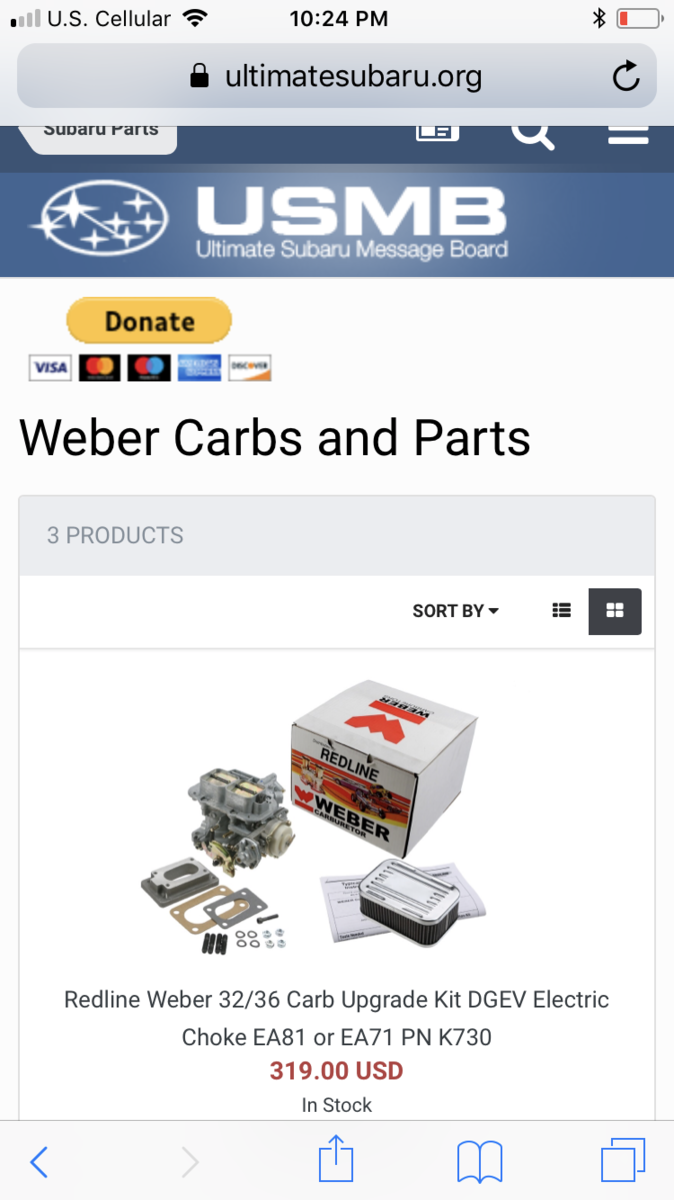Share this page from Safari toolbar
Viewport: 674px width, 1200px height.
[336, 1160]
